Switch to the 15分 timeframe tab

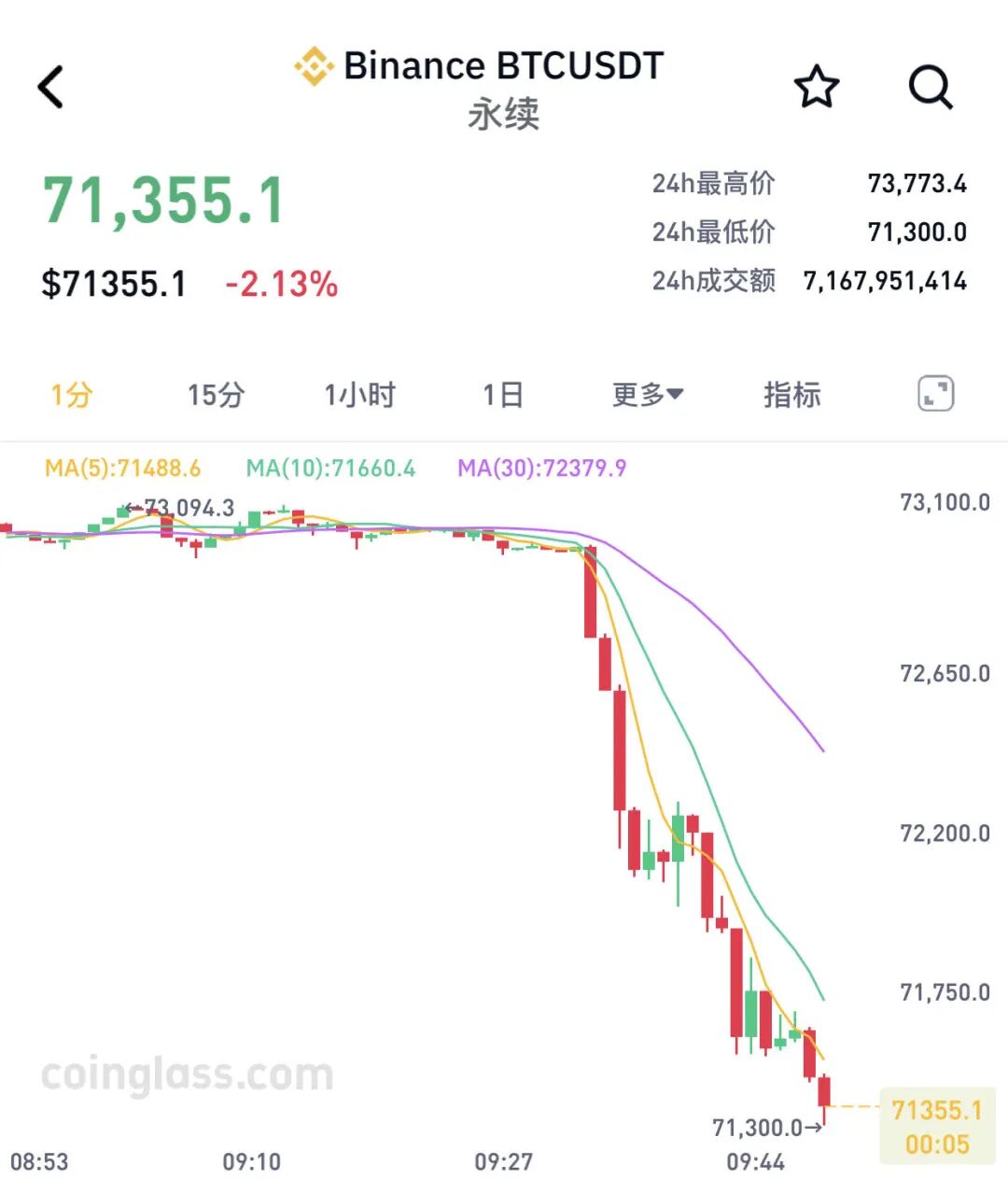213,395
